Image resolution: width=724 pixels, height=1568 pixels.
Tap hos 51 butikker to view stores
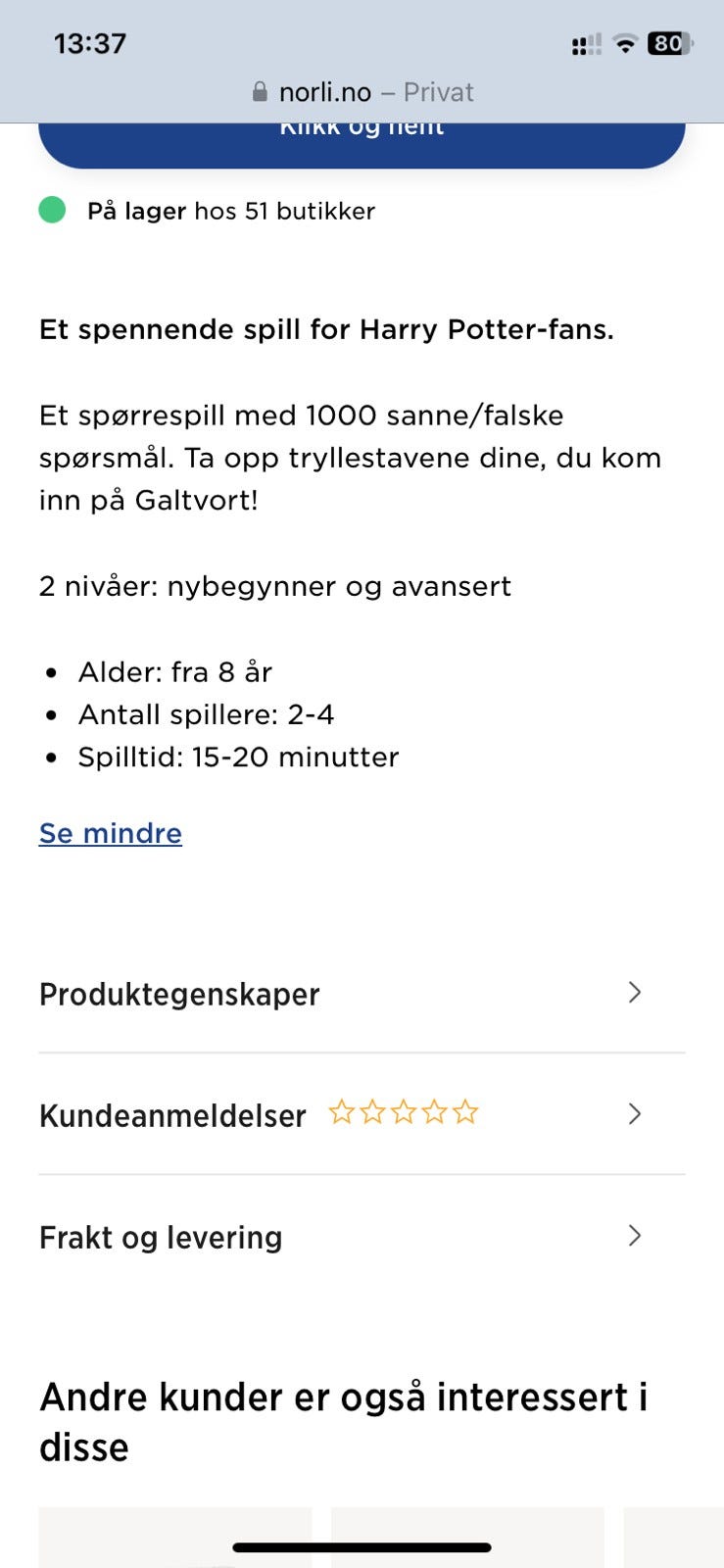(x=284, y=211)
